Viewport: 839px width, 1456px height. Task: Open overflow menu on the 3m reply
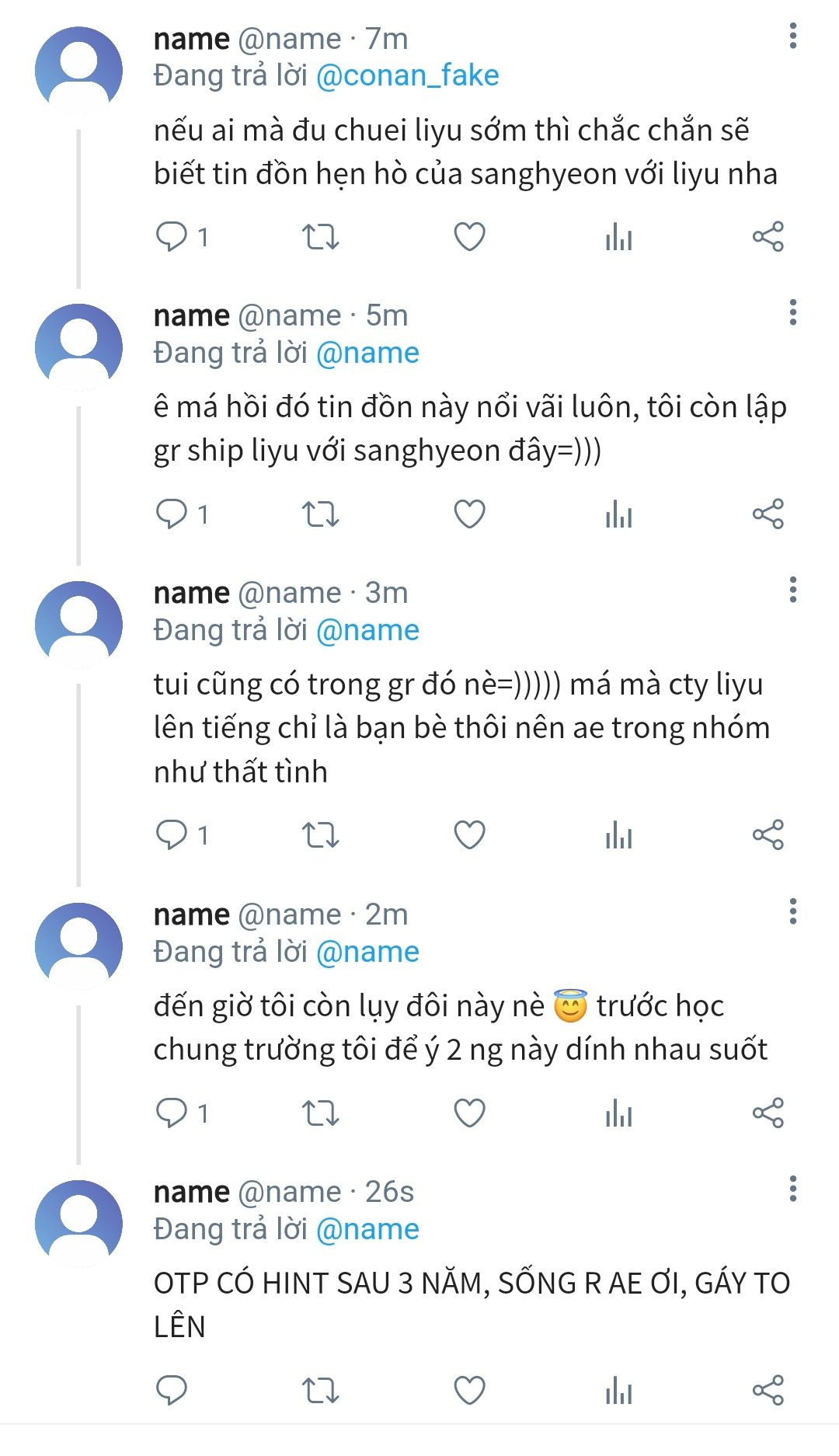(x=792, y=590)
